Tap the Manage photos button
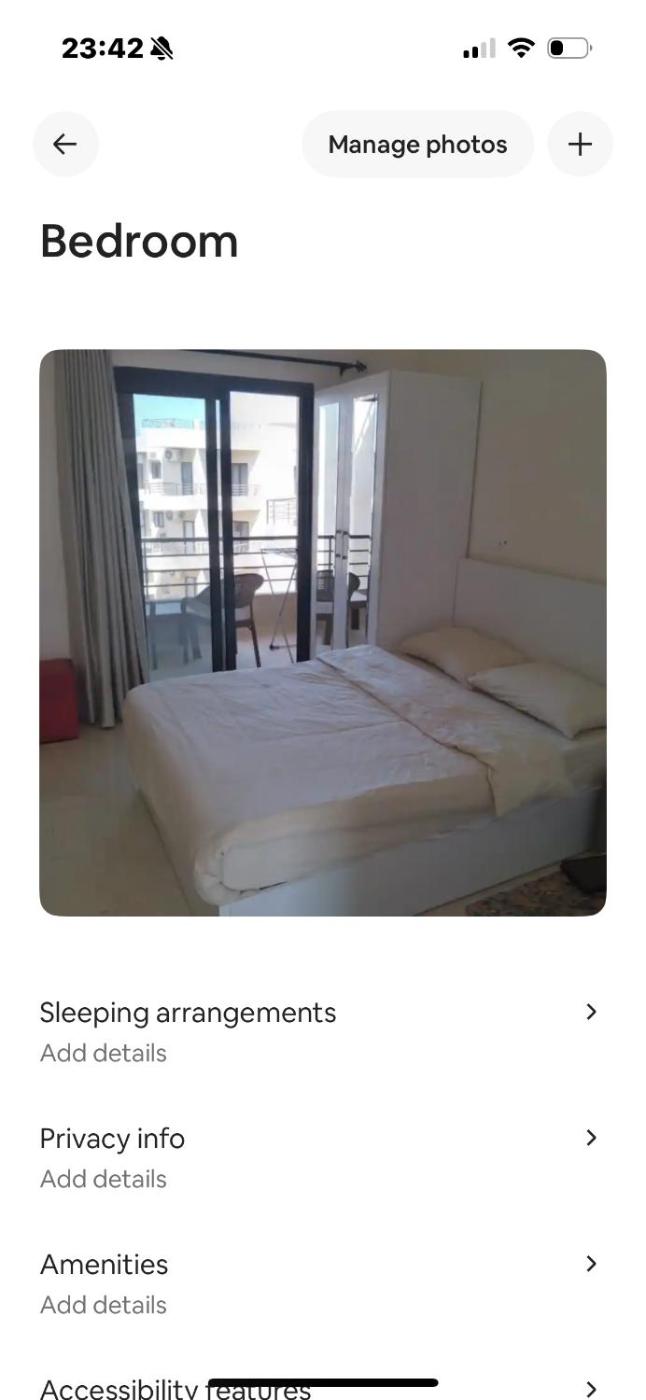Viewport: 646px width, 1400px height. pyautogui.click(x=417, y=144)
